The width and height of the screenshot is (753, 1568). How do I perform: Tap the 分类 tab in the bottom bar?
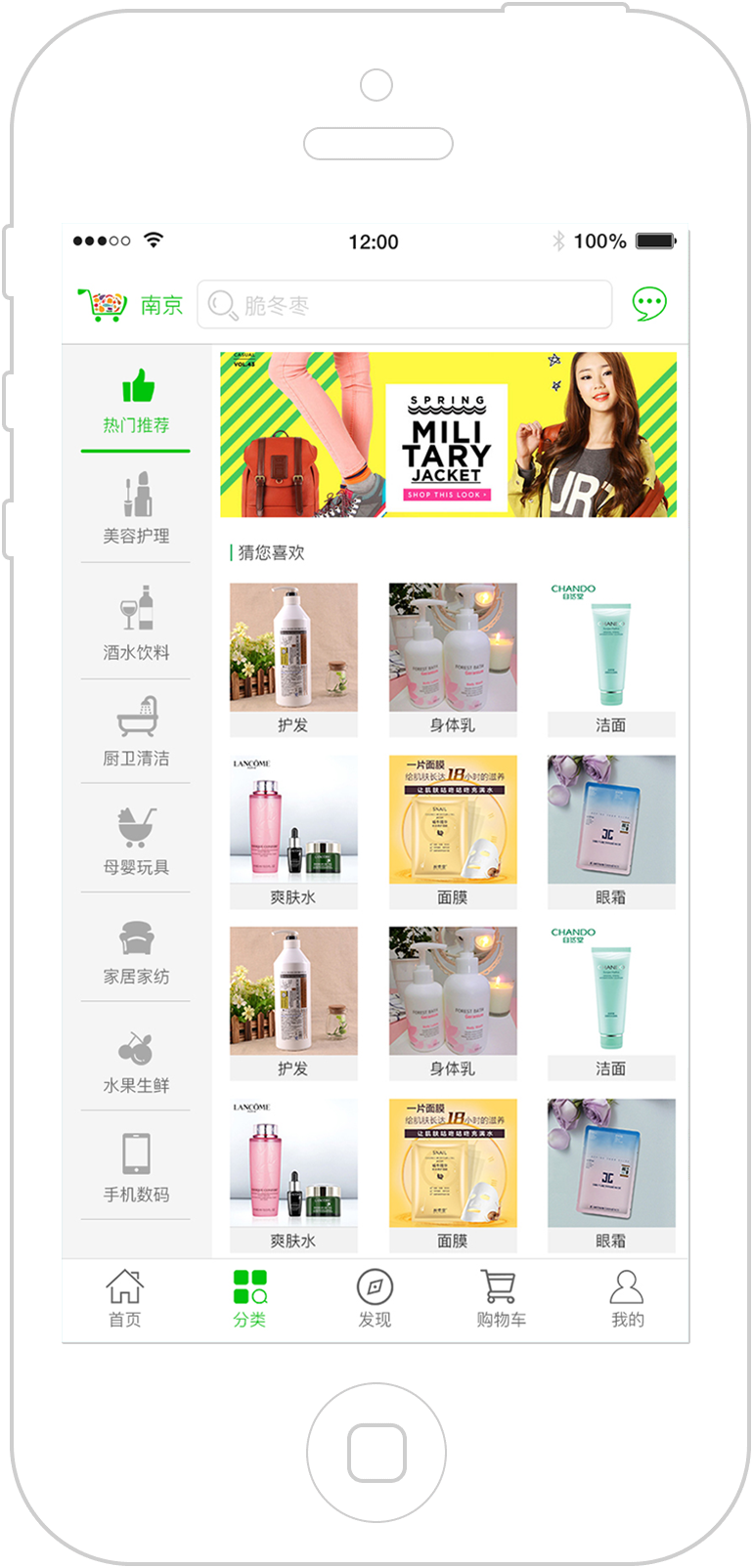pyautogui.click(x=249, y=1298)
